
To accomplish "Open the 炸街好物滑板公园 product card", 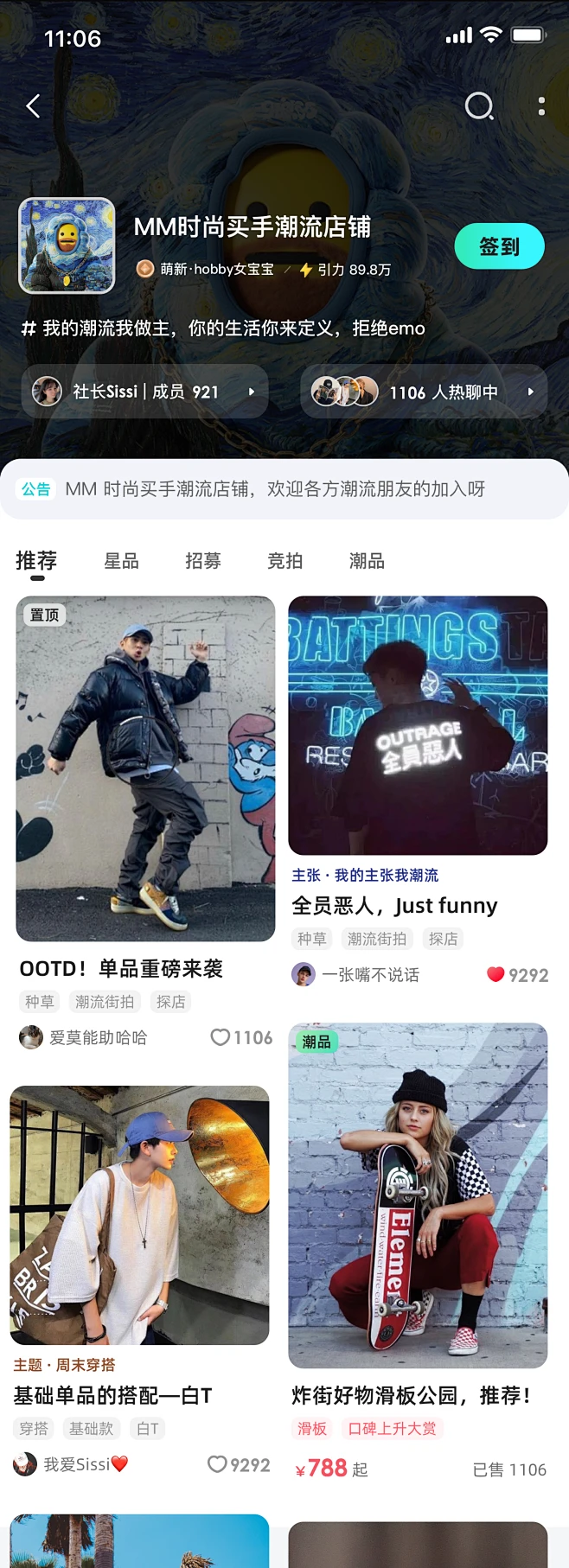I will point(418,1195).
